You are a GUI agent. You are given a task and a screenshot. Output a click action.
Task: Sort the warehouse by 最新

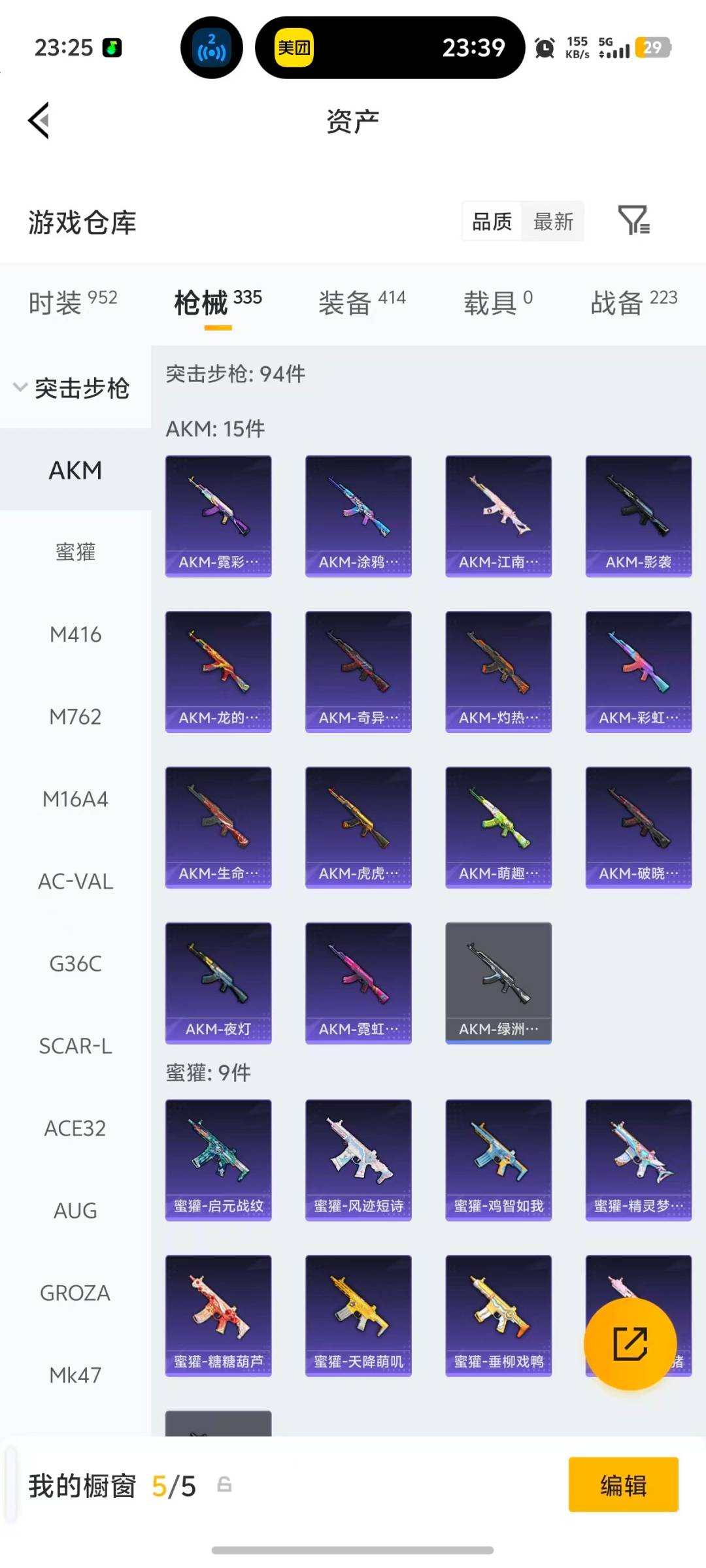click(553, 222)
